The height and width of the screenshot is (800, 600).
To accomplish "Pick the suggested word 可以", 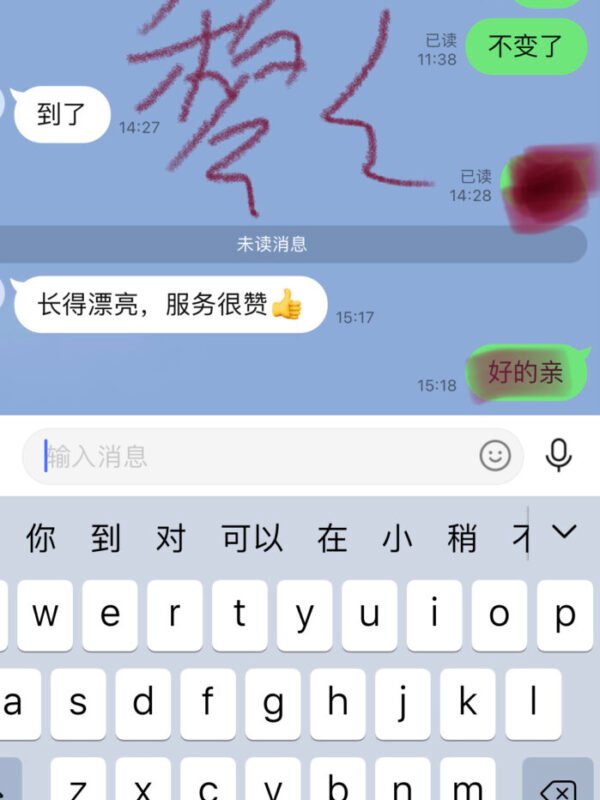I will point(252,539).
